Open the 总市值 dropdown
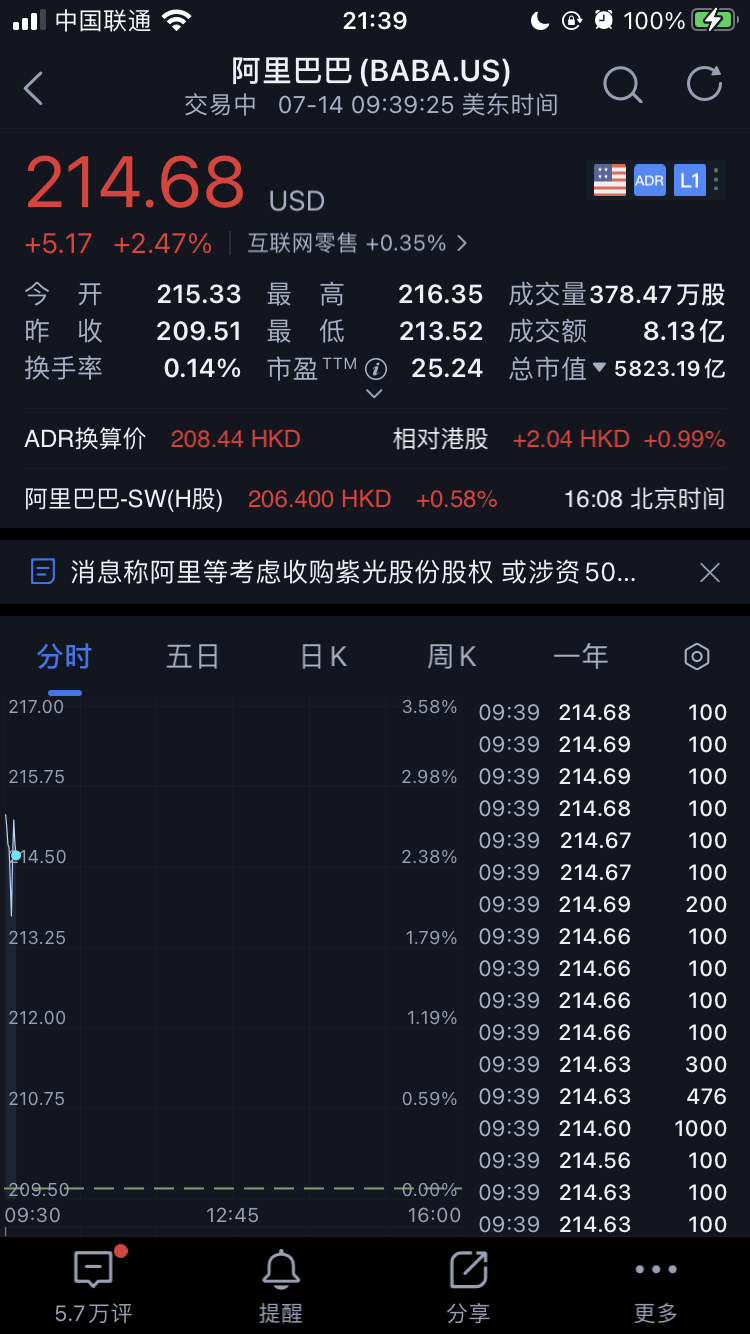Screen dimensions: 750x1334 tap(599, 368)
